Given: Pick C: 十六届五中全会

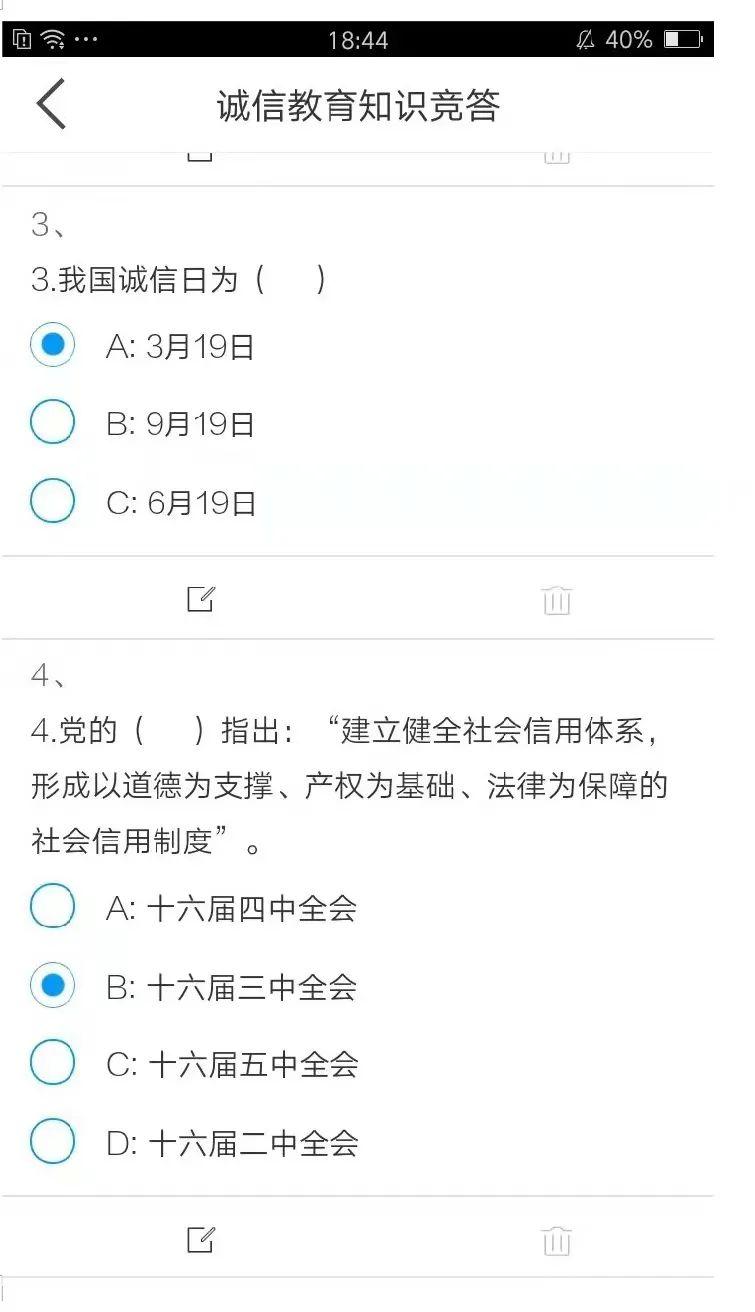Looking at the screenshot, I should 53,1063.
